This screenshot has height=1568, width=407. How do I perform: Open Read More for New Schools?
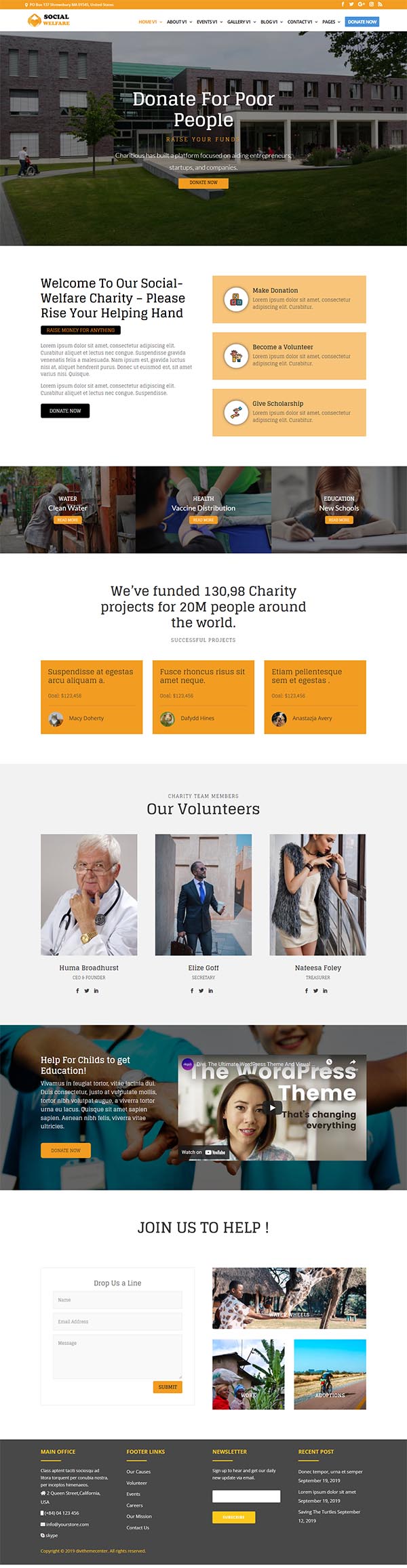[x=339, y=520]
